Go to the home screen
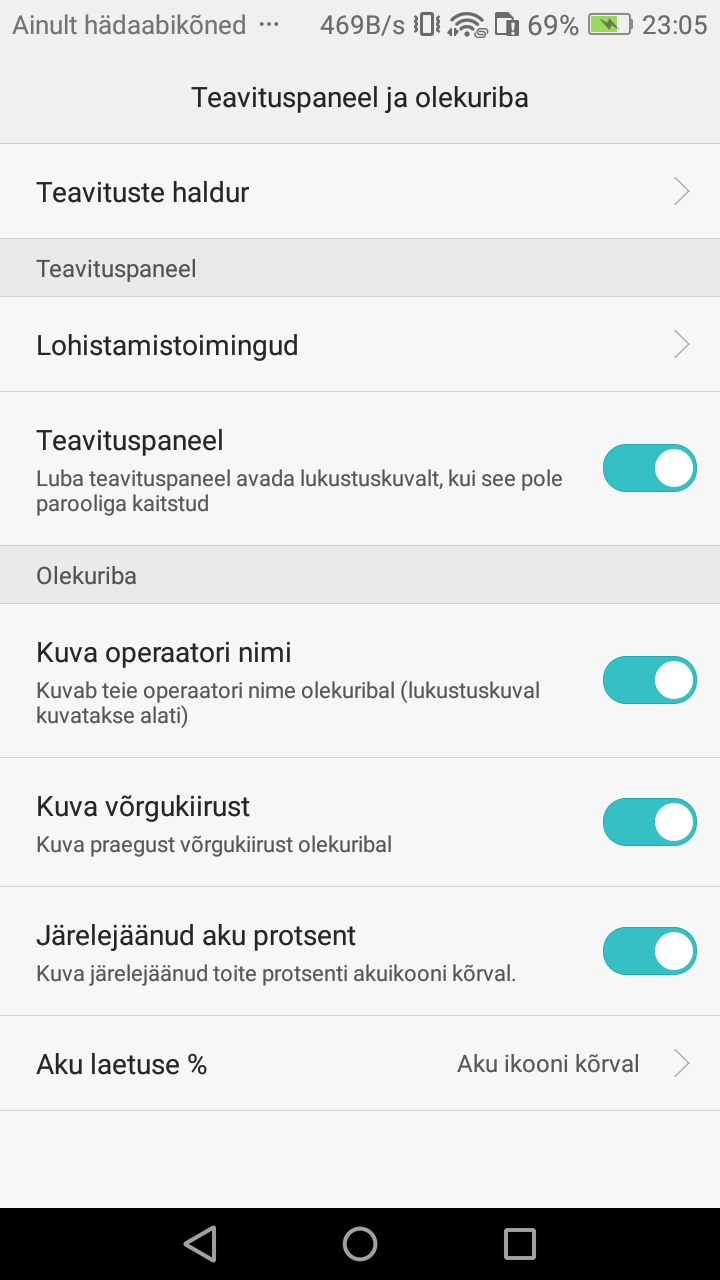Screen dimensions: 720x1280 [x=360, y=1244]
